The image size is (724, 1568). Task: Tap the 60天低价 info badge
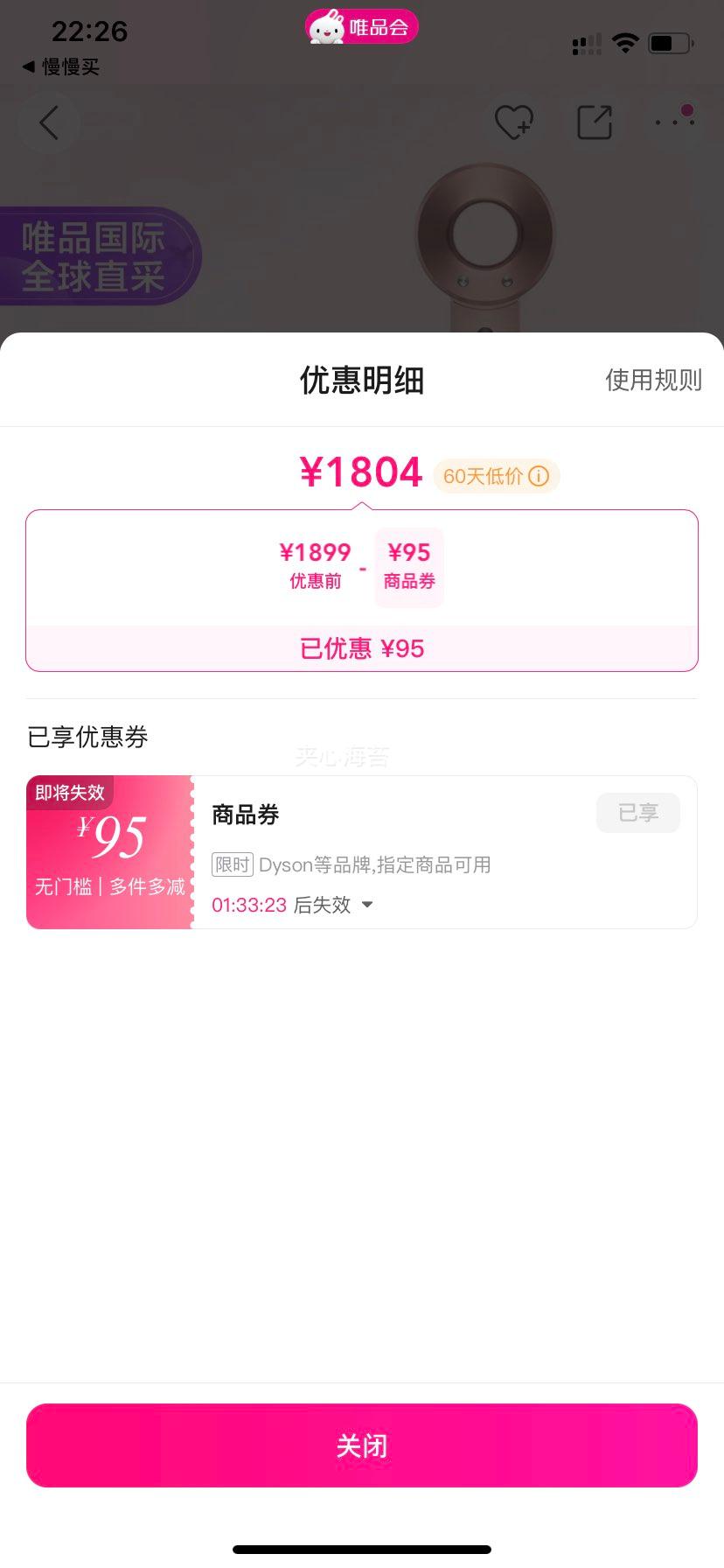(x=496, y=476)
